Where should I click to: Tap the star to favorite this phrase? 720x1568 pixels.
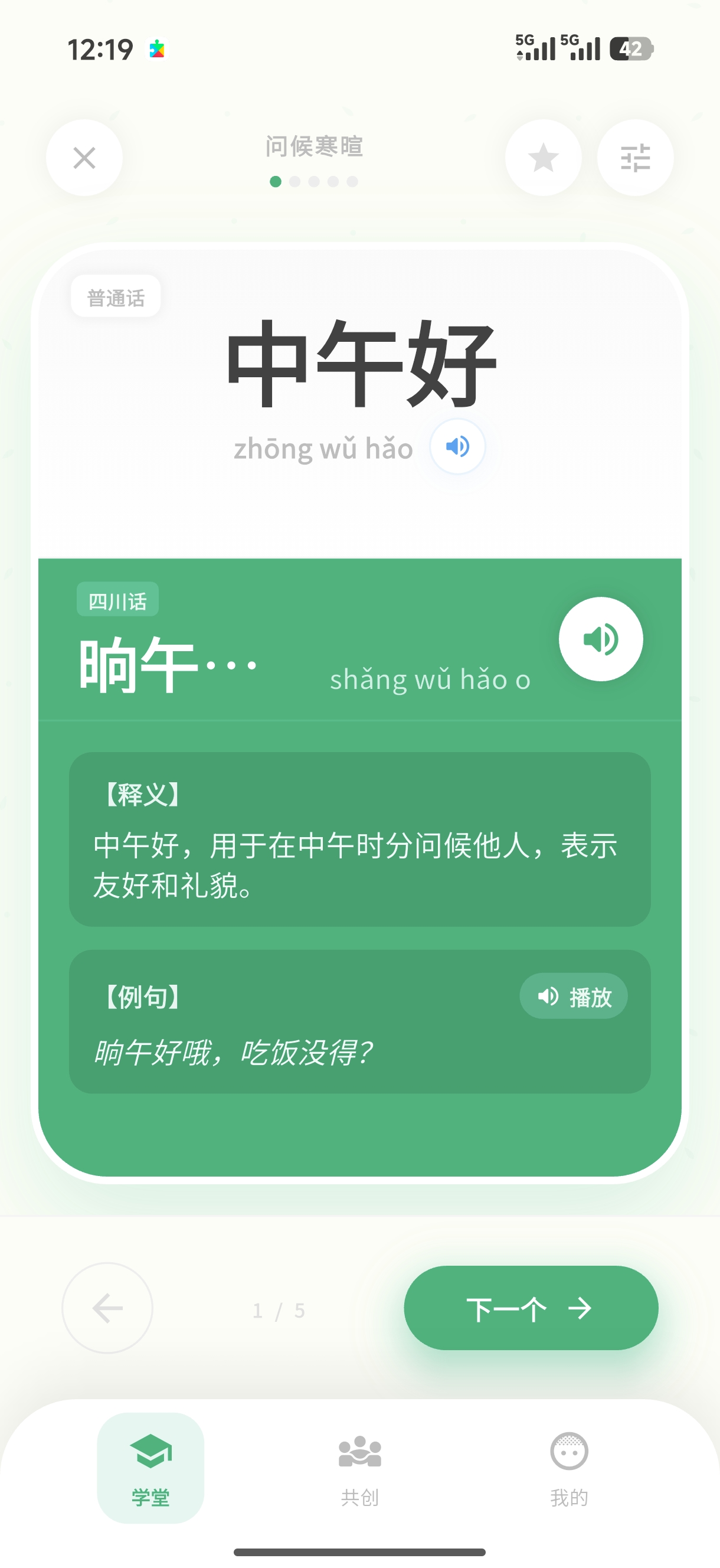coord(542,158)
